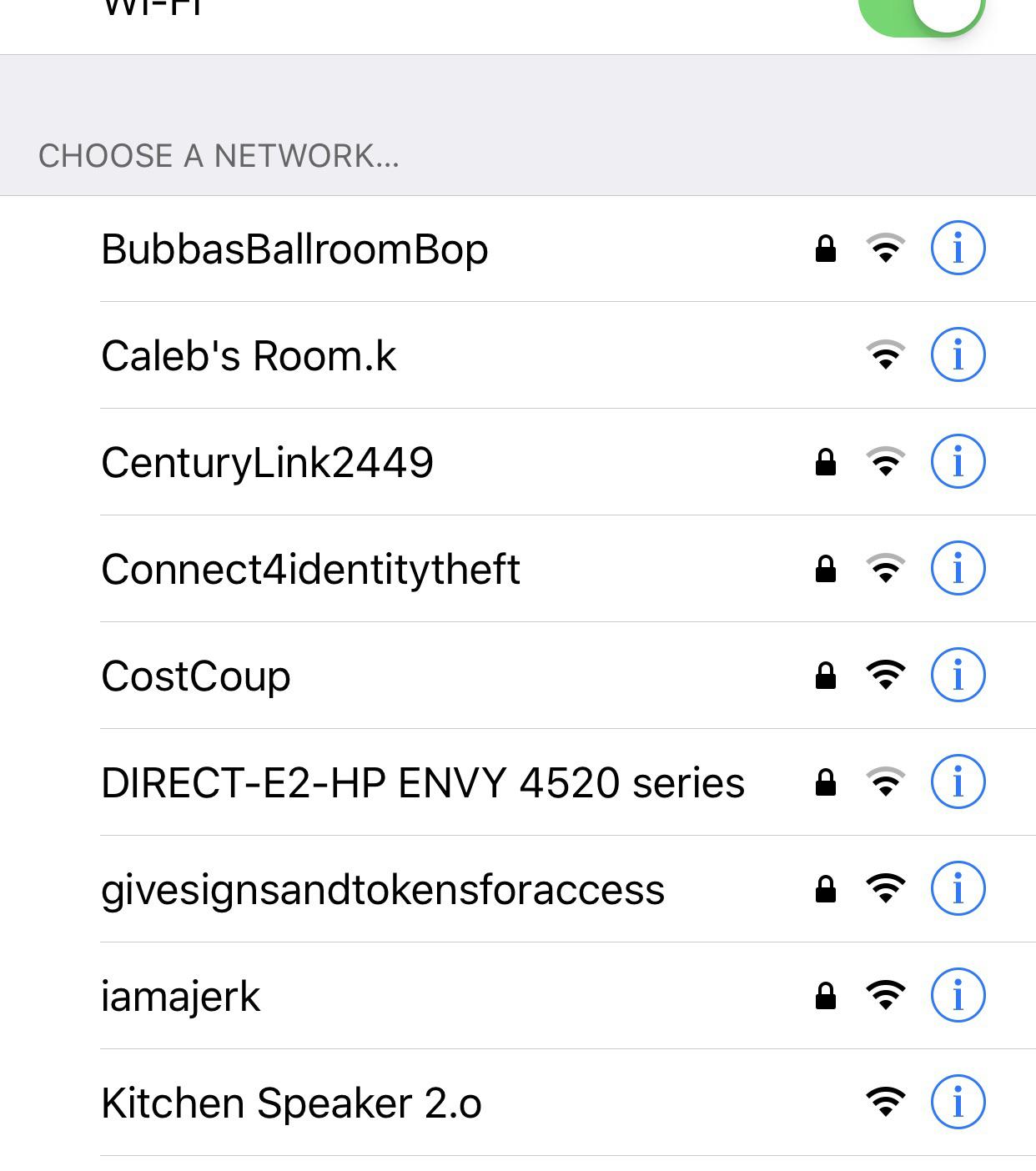View info for DIRECT-E2-HP ENVY 4520

pos(958,782)
